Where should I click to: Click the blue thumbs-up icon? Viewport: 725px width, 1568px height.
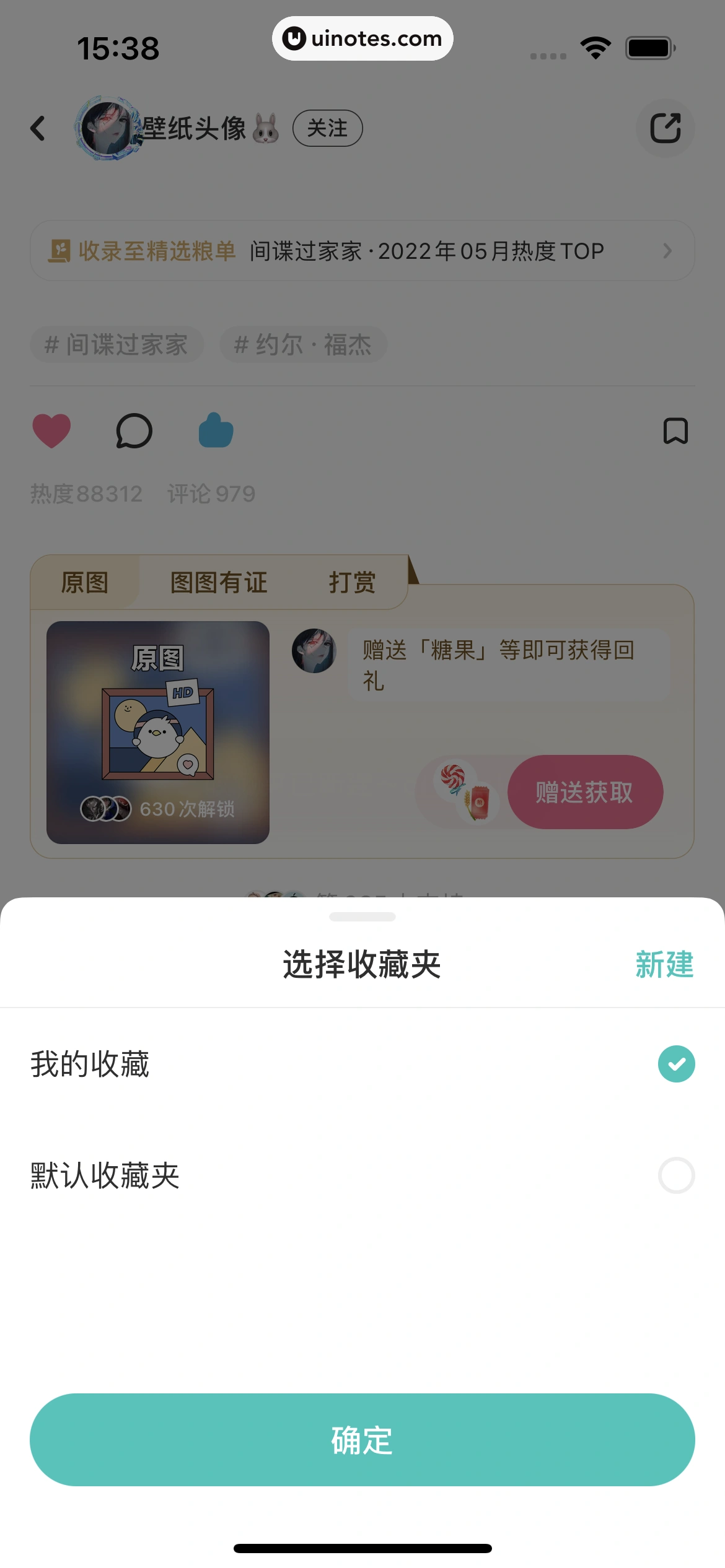[216, 430]
